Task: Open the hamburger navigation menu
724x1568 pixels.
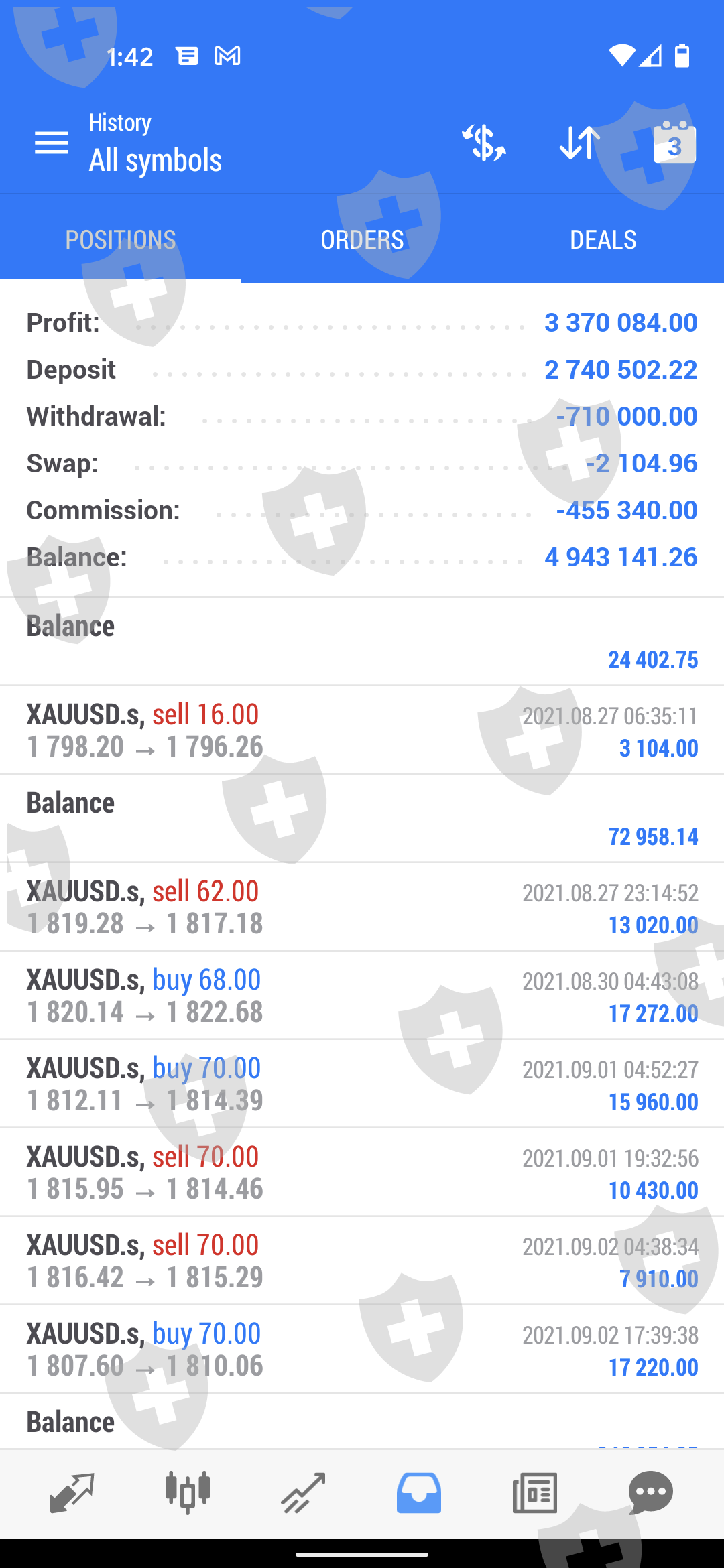Action: tap(52, 143)
